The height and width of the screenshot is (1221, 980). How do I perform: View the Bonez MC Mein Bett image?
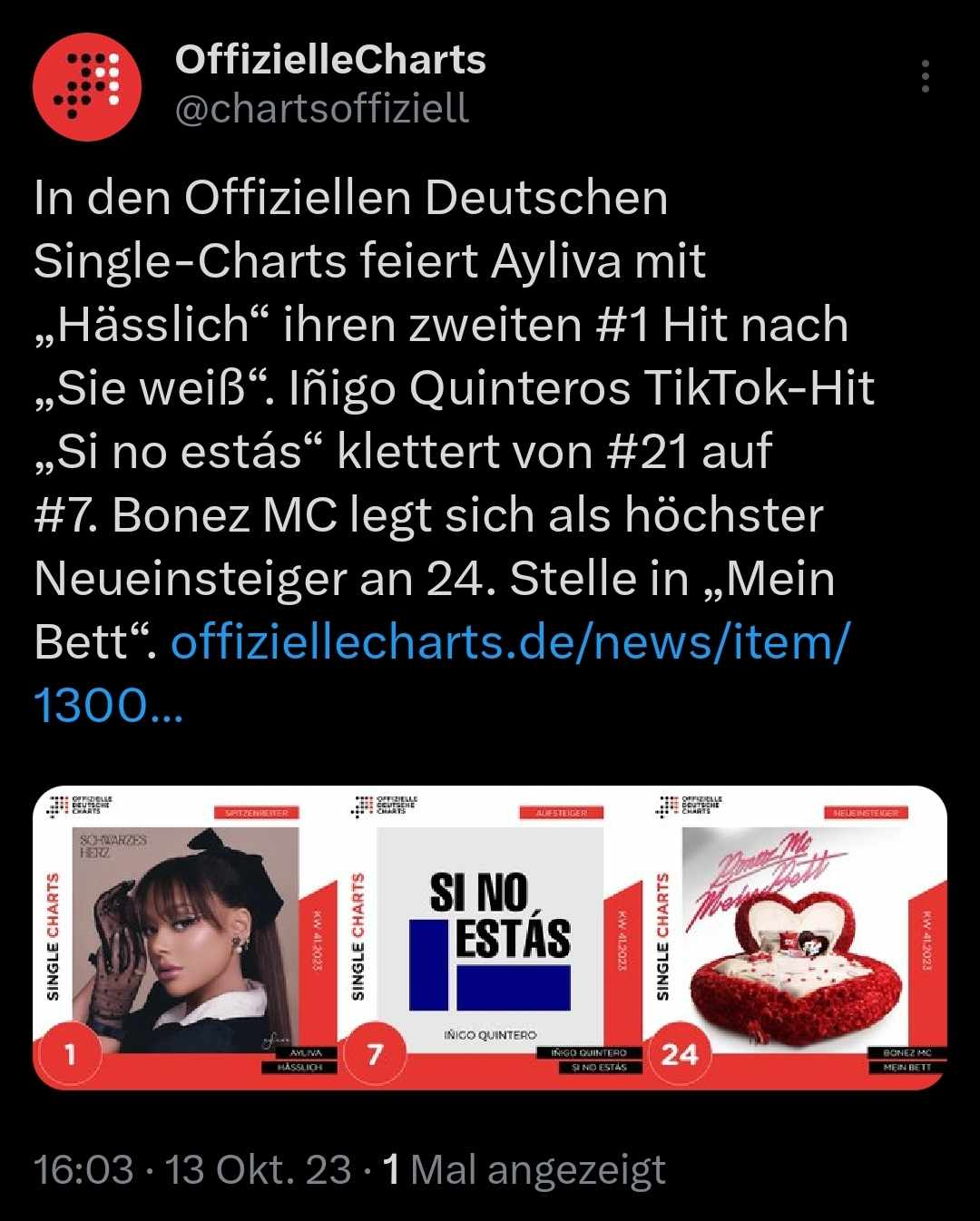coord(796,937)
